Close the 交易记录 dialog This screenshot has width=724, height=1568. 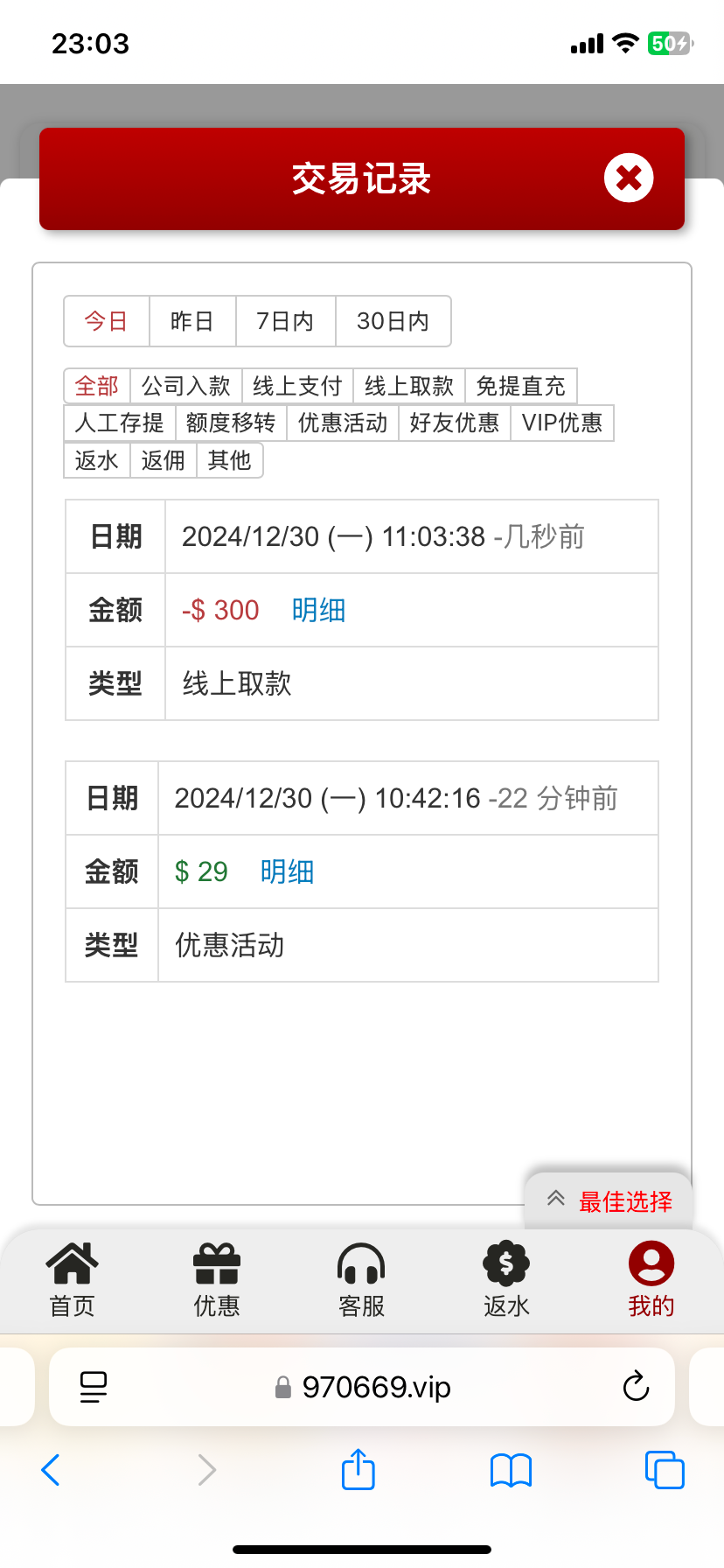click(629, 178)
